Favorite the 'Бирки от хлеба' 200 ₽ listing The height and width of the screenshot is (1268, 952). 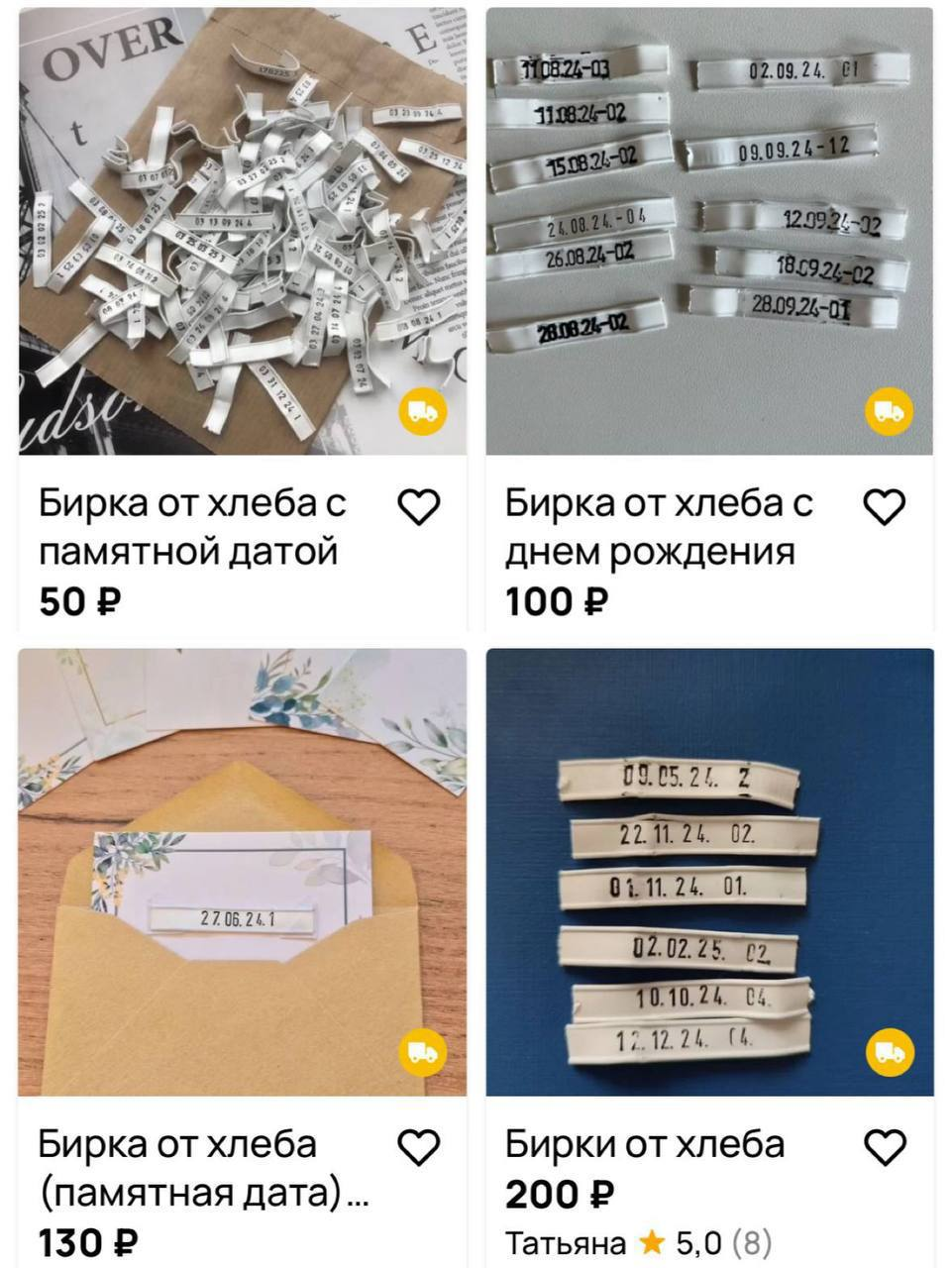[885, 1148]
